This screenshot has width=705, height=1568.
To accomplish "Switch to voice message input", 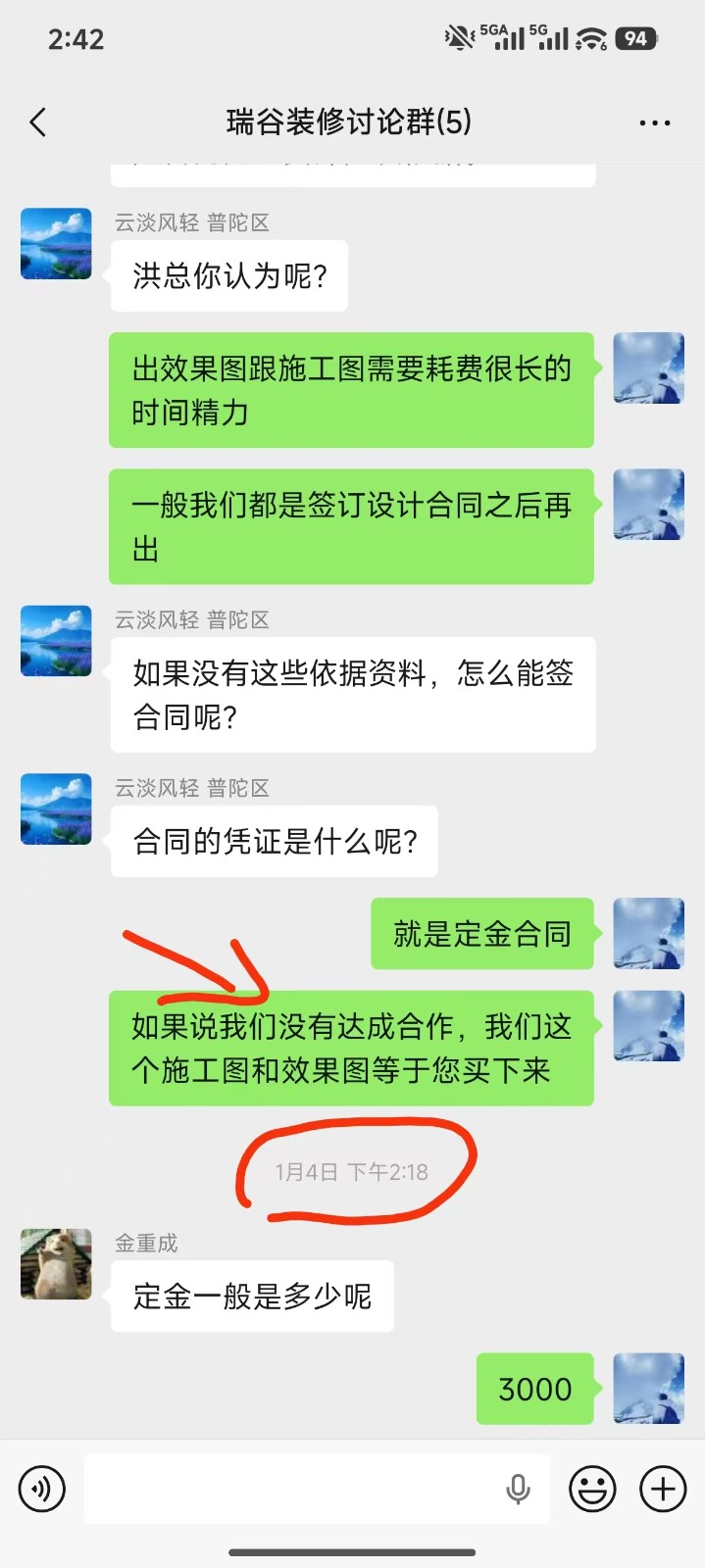I will coord(42,1489).
